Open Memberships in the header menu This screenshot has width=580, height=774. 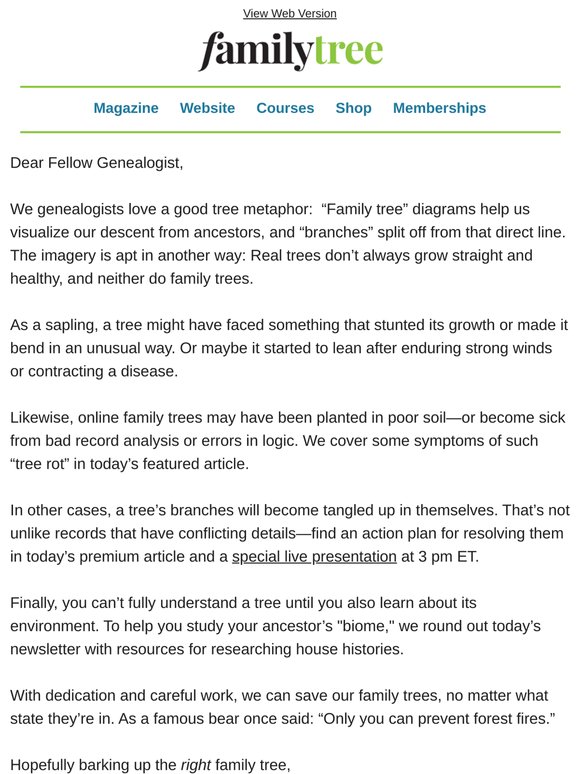point(439,108)
